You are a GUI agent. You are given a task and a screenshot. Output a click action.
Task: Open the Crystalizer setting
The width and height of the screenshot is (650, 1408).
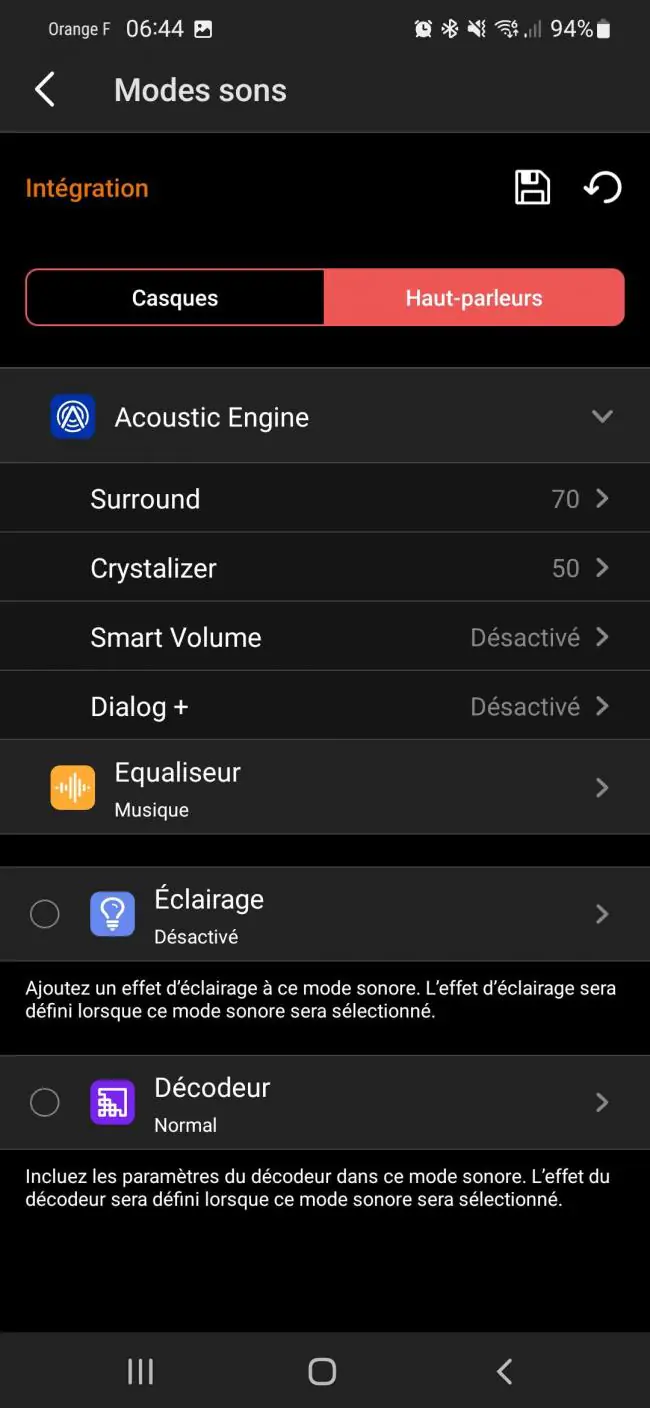click(x=325, y=567)
